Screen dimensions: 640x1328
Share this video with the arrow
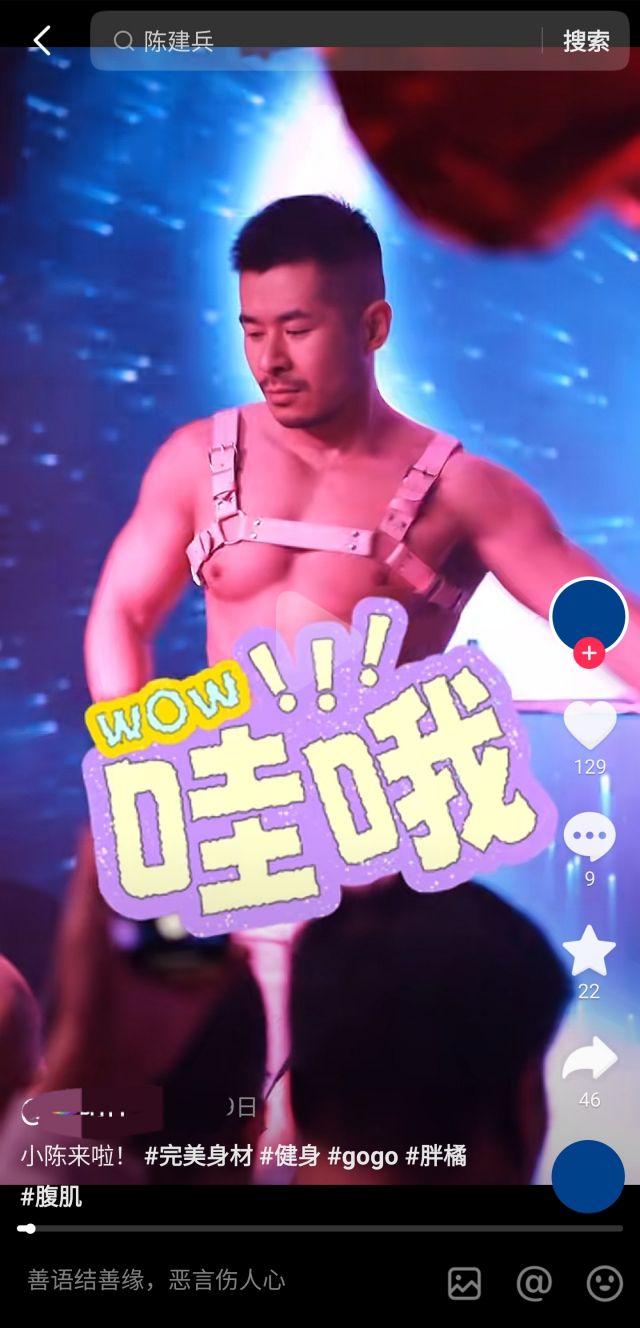pos(589,1060)
